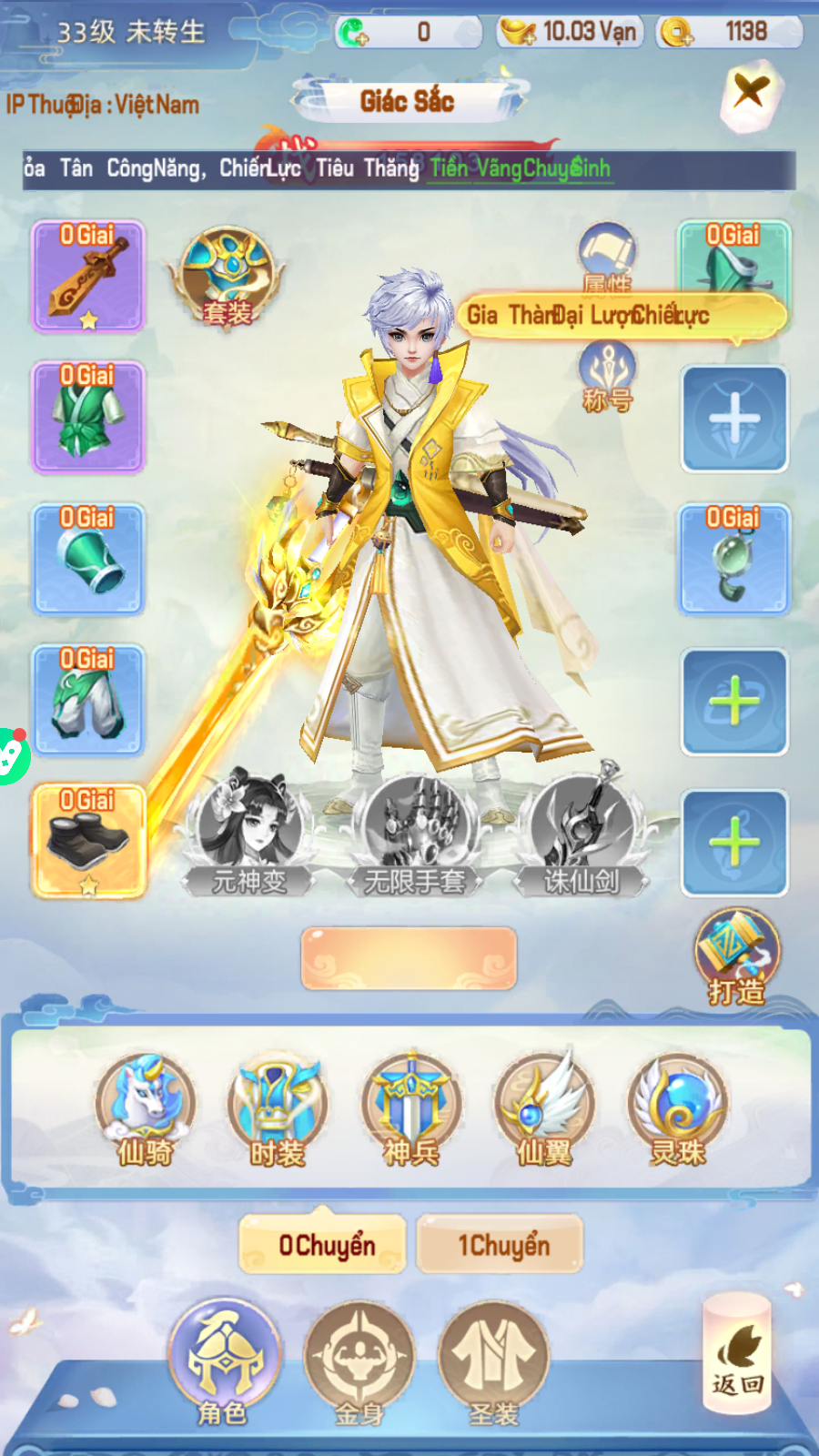
Task: Open the 仙骑 mount menu
Action: [x=146, y=1110]
